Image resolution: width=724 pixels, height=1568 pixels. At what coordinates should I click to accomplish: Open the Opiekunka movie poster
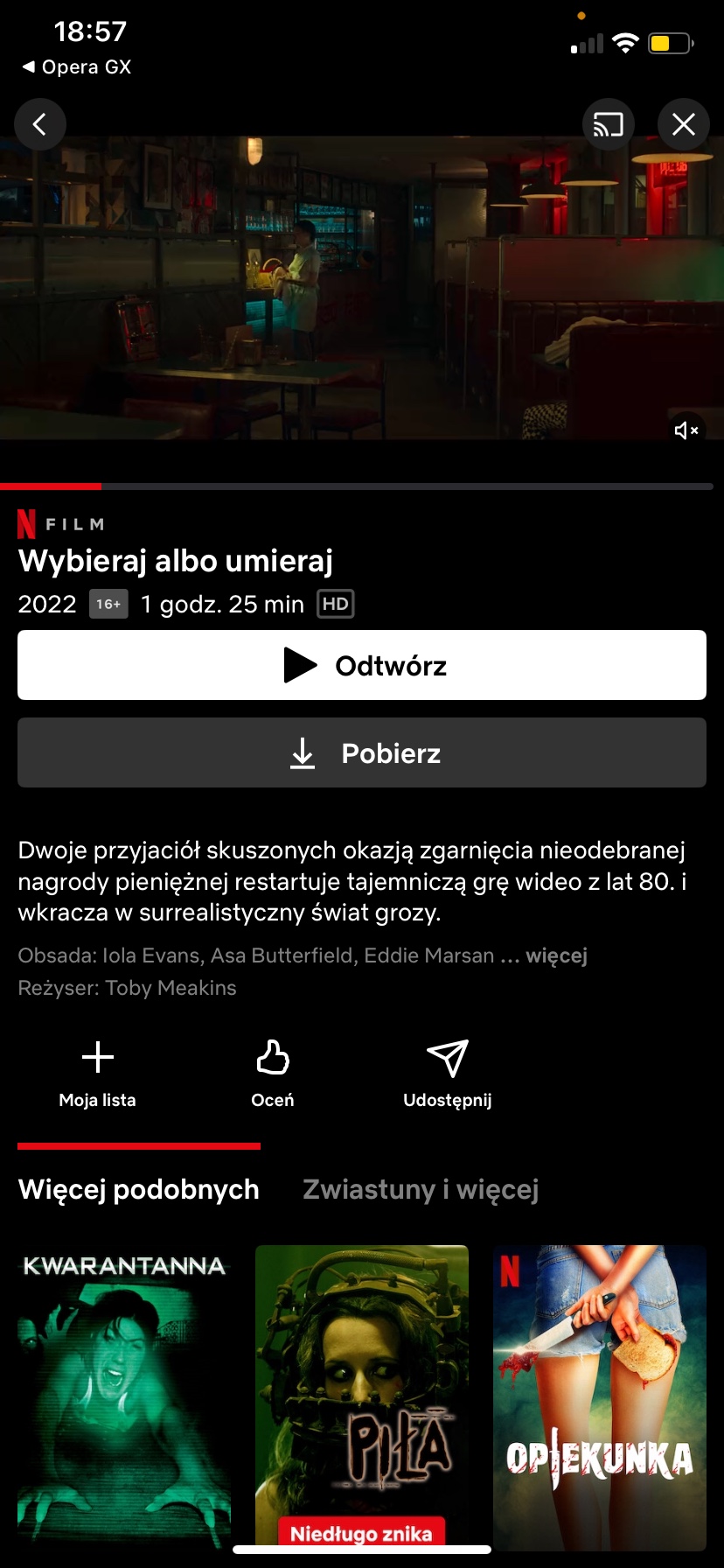(600, 1396)
